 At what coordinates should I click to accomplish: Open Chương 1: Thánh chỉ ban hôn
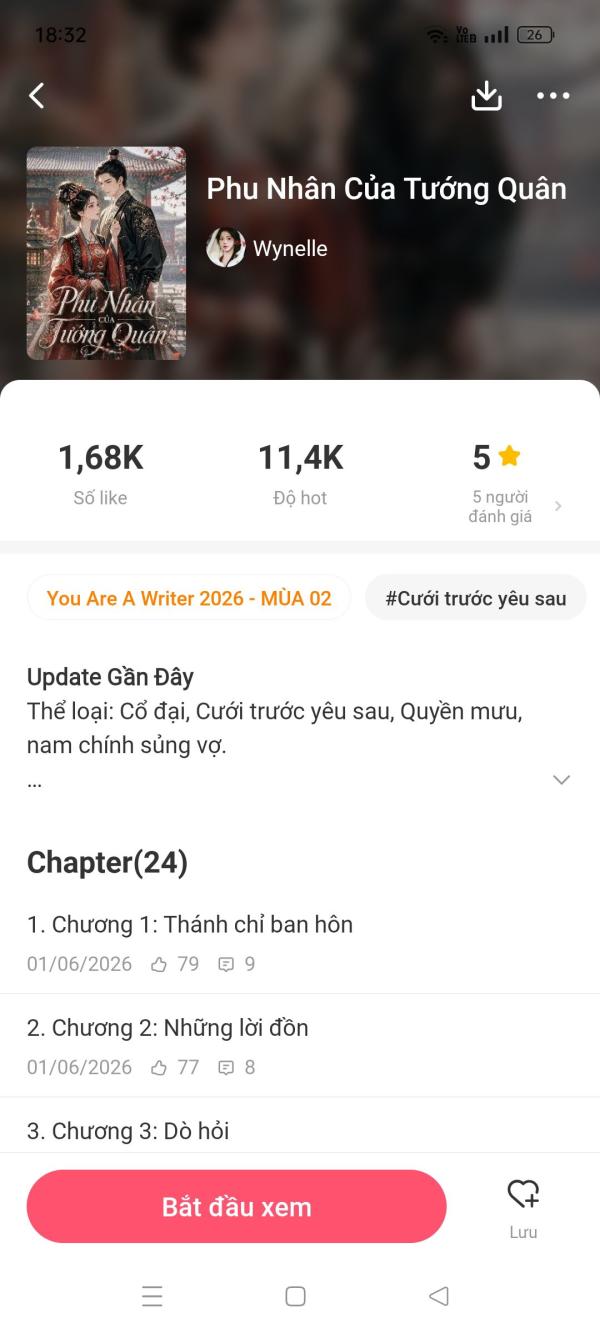point(300,942)
